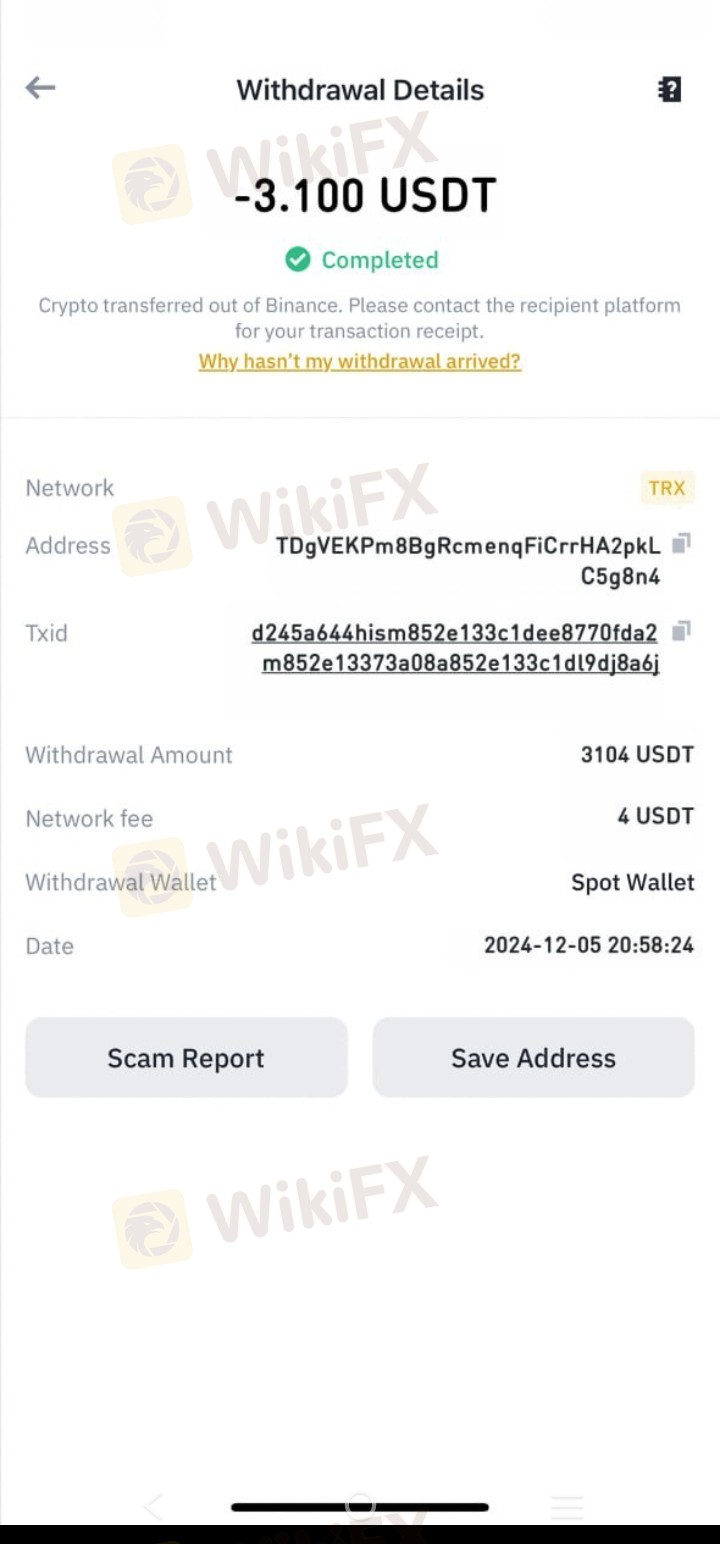Open the underlined Txid hash link
The width and height of the screenshot is (720, 1544).
[456, 649]
